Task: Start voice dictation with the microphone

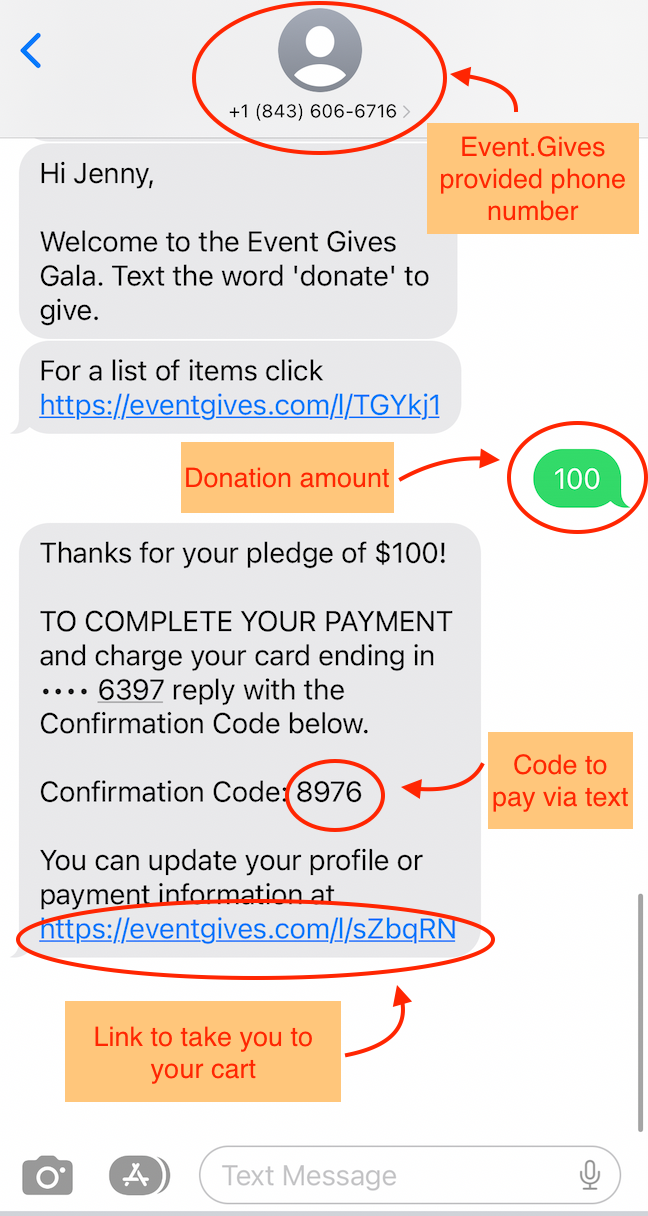Action: coord(590,1175)
